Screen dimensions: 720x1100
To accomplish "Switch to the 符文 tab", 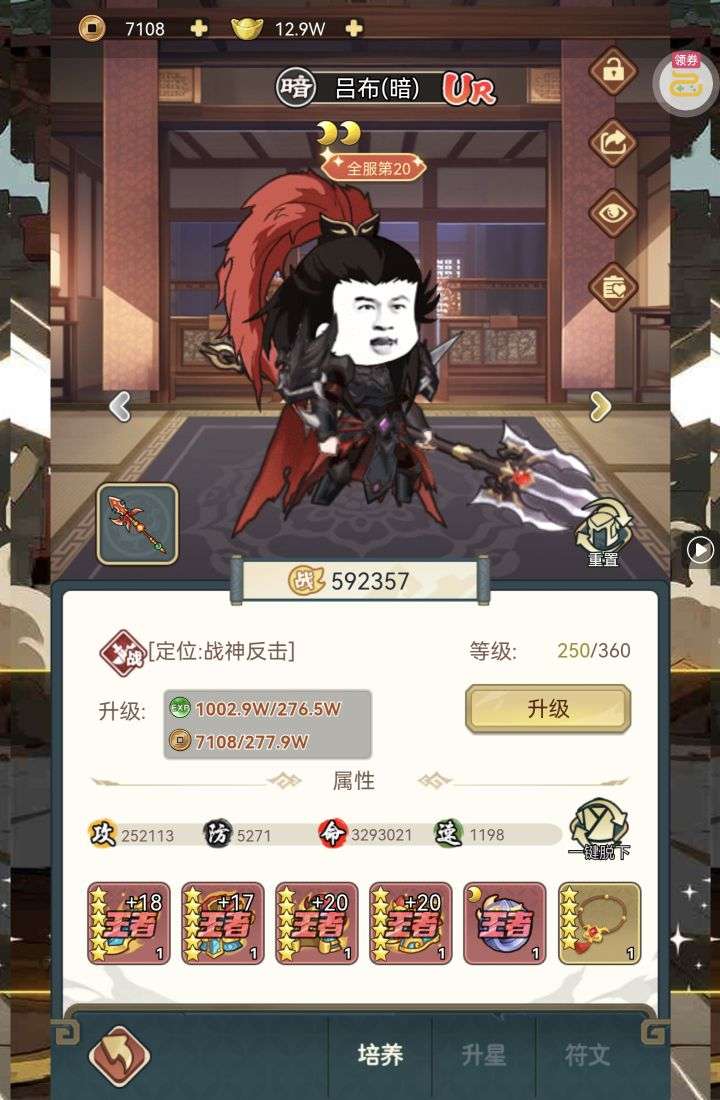I will point(587,1055).
